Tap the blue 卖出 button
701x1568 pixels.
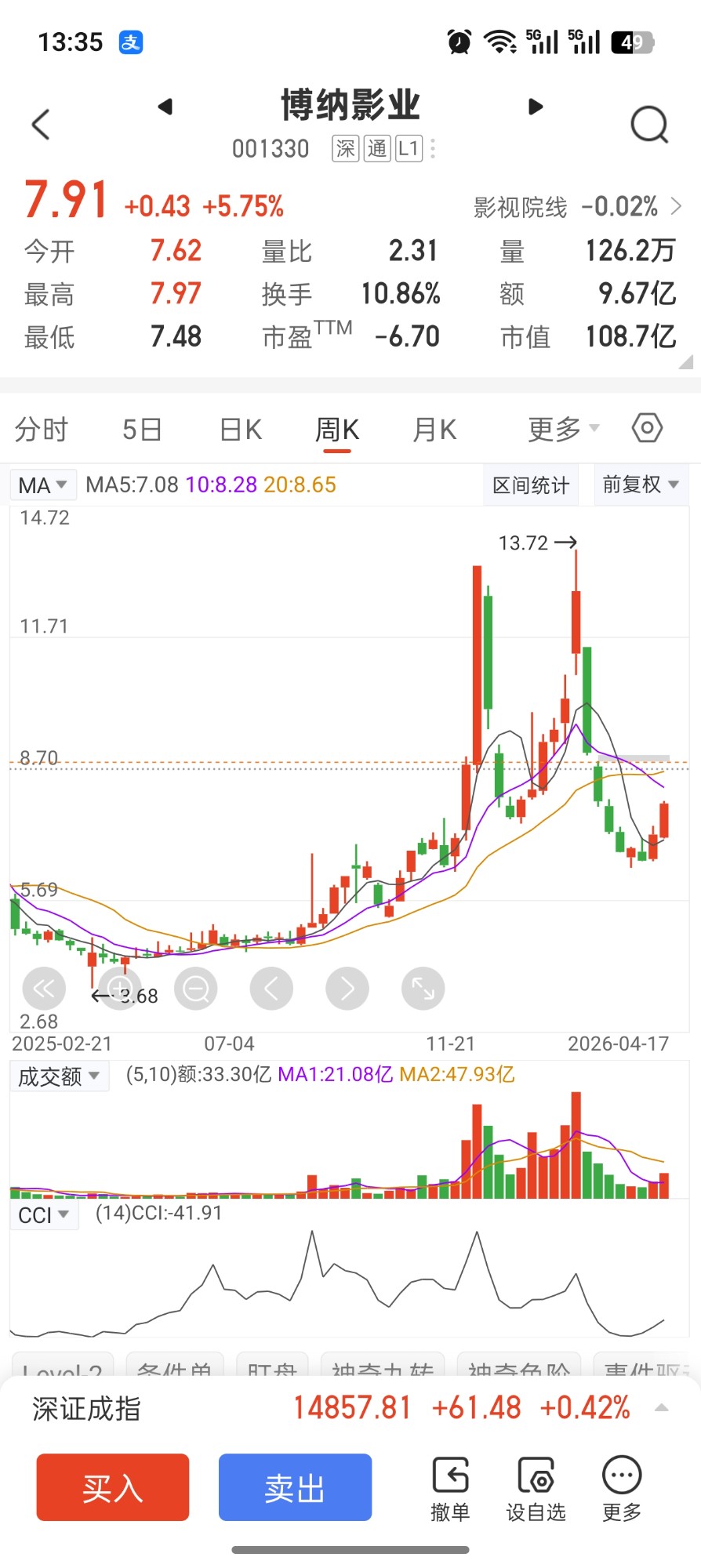click(x=295, y=1487)
